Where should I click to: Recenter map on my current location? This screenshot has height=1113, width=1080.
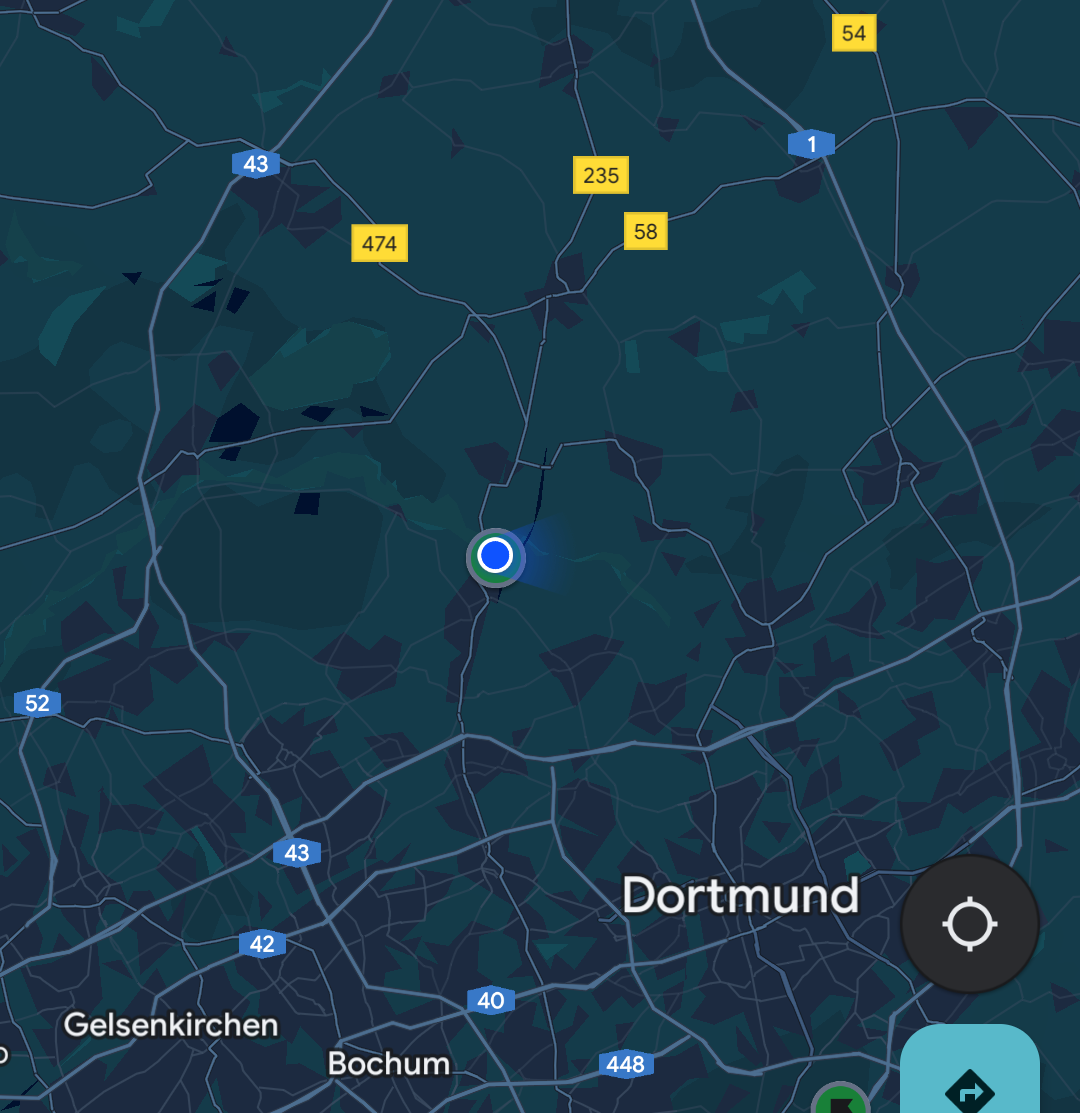click(x=969, y=924)
